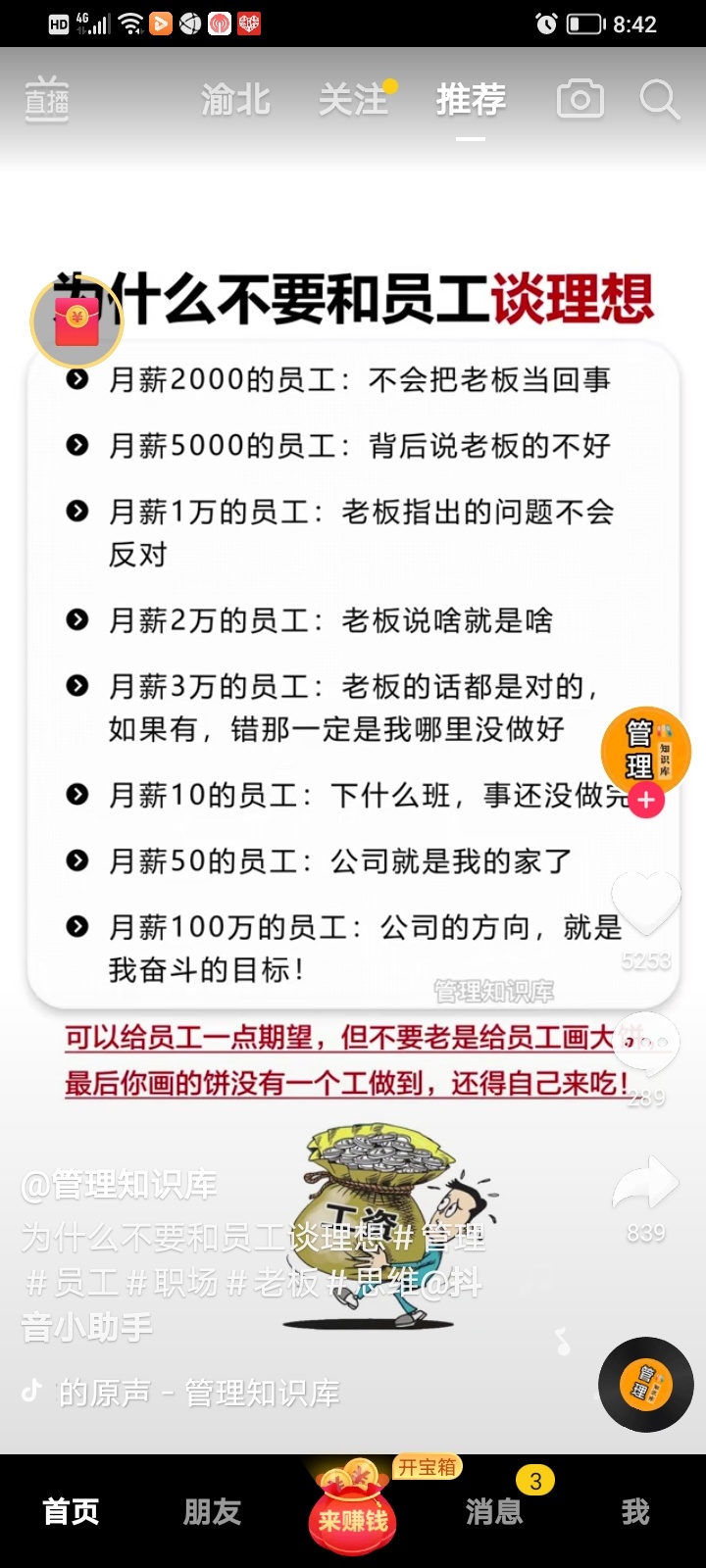Open the camera icon
The width and height of the screenshot is (706, 1568).
click(580, 100)
